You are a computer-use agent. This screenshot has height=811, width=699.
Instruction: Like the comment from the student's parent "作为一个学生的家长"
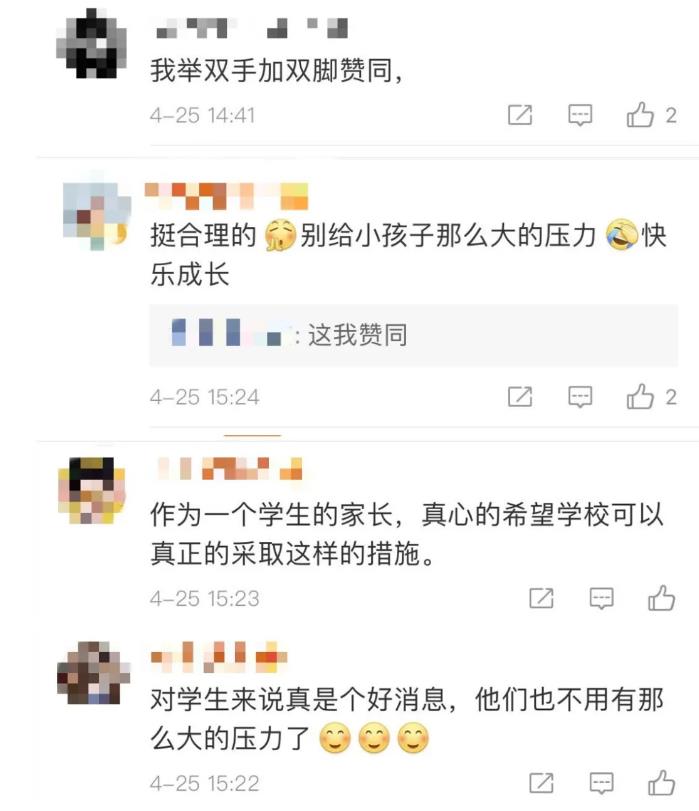tap(662, 598)
